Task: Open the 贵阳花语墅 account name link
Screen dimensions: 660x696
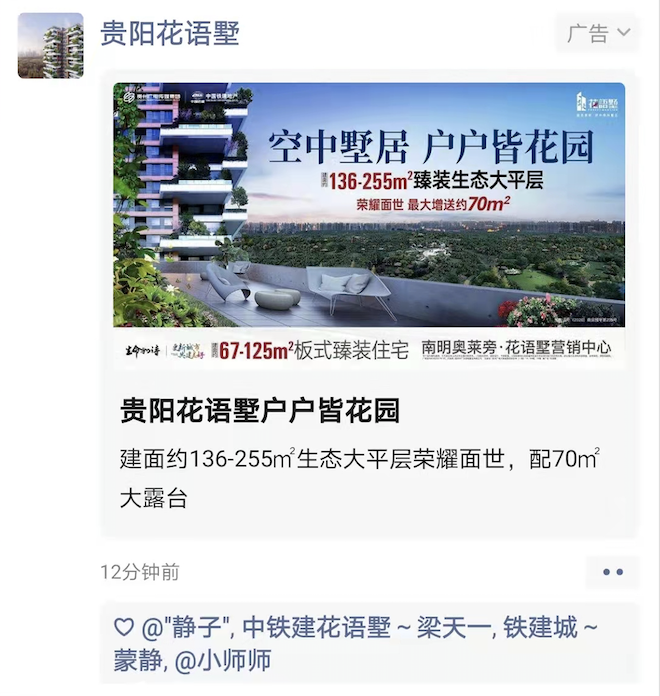Action: pos(170,33)
